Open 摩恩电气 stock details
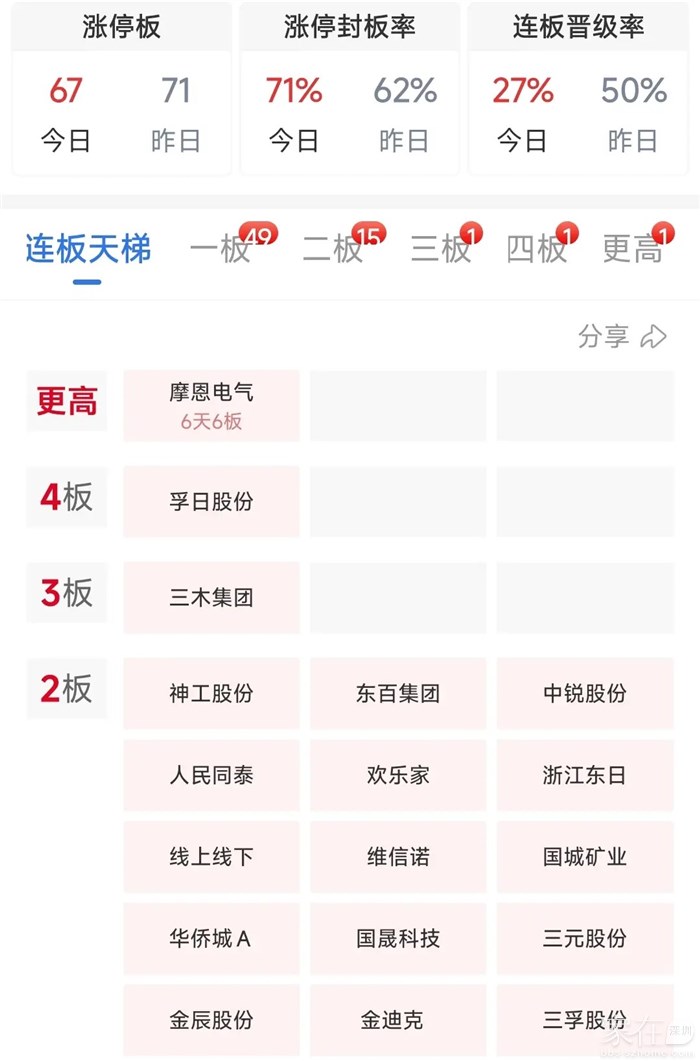Image resolution: width=700 pixels, height=1061 pixels. pyautogui.click(x=211, y=405)
